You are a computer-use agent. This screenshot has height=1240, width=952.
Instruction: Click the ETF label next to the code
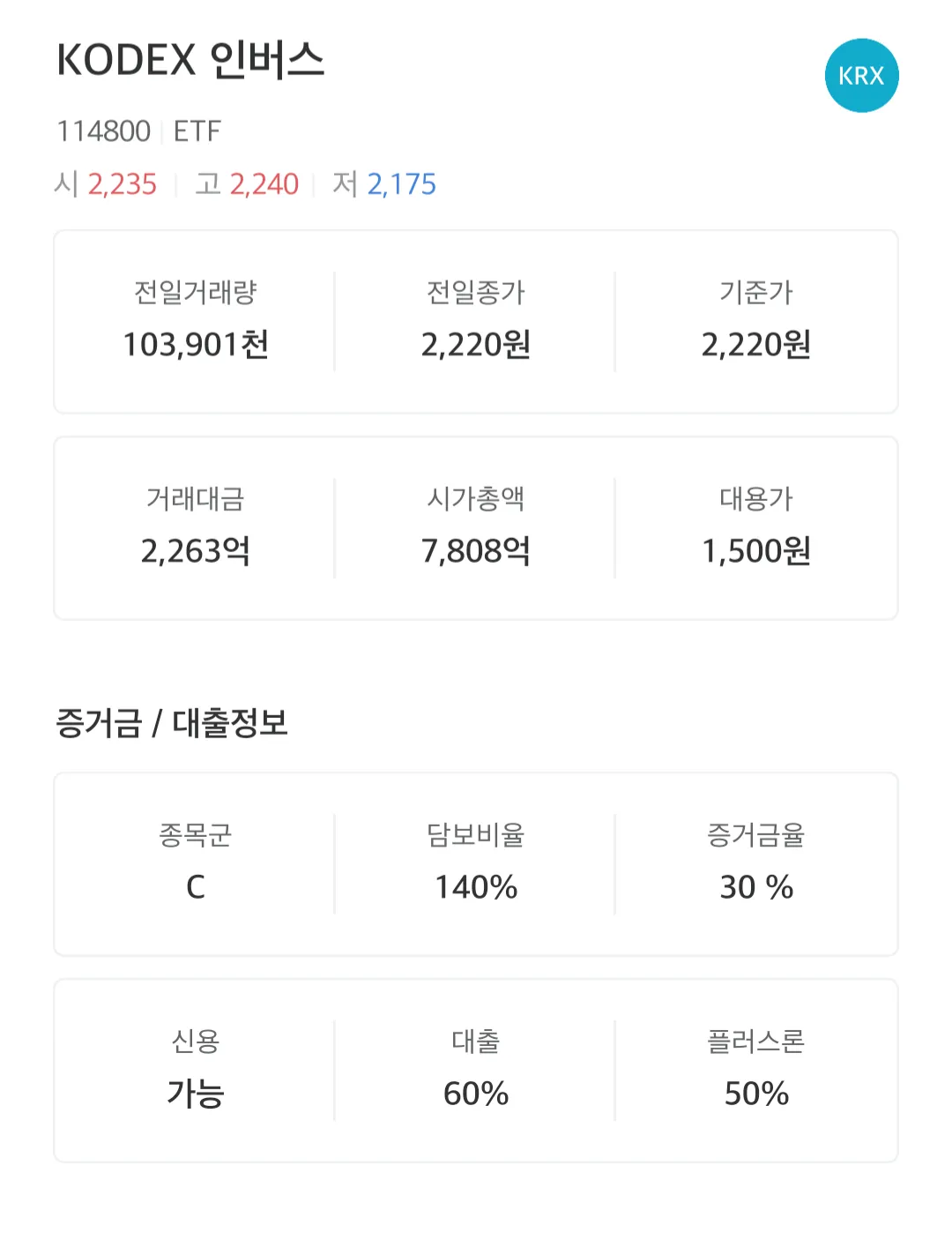point(197,131)
